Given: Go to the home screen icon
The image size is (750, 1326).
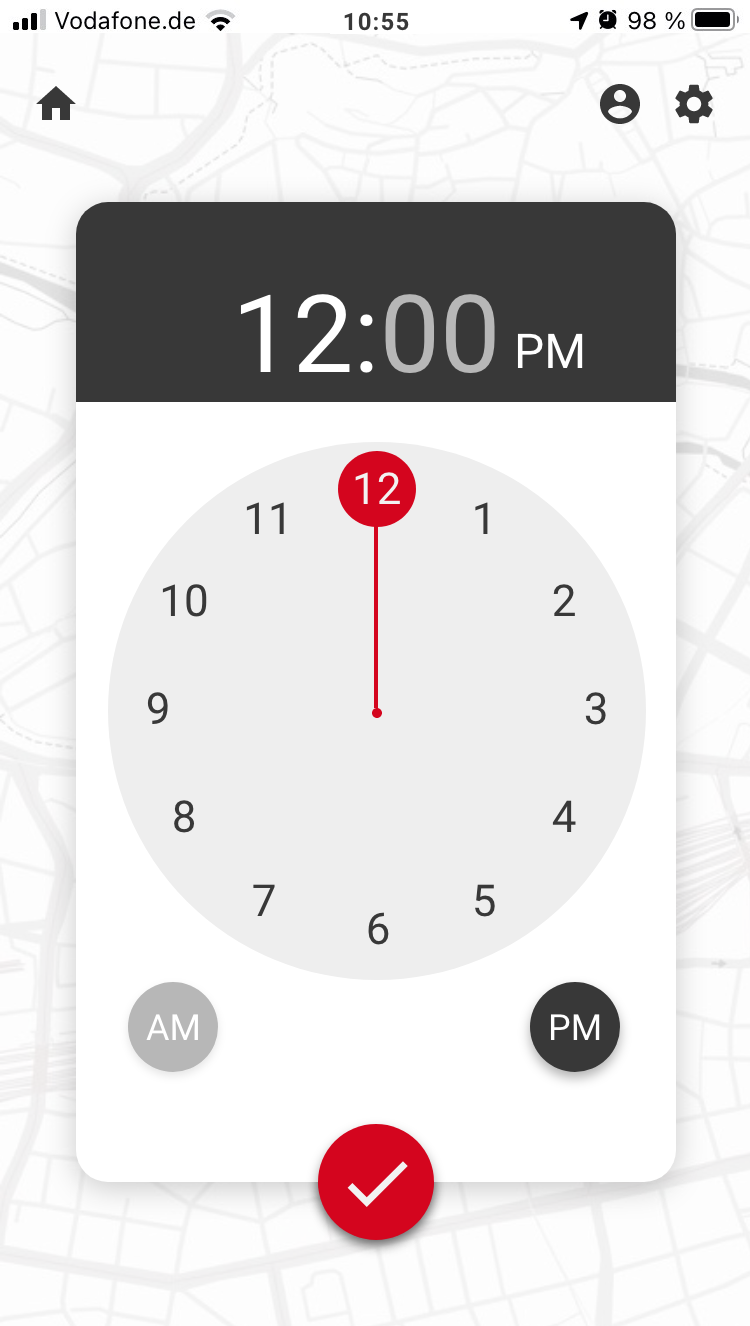Looking at the screenshot, I should tap(56, 104).
